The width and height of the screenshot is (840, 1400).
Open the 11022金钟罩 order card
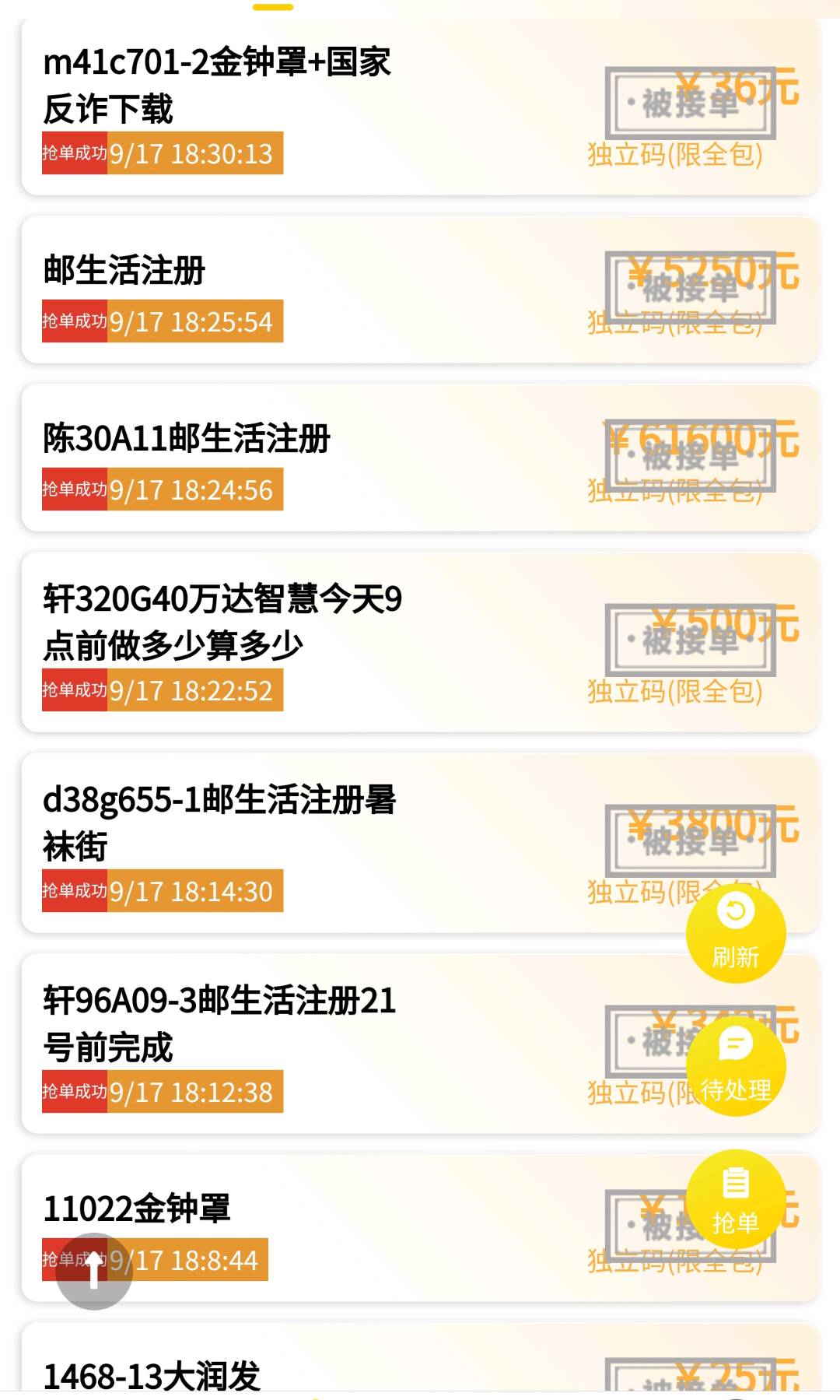coord(350,1227)
